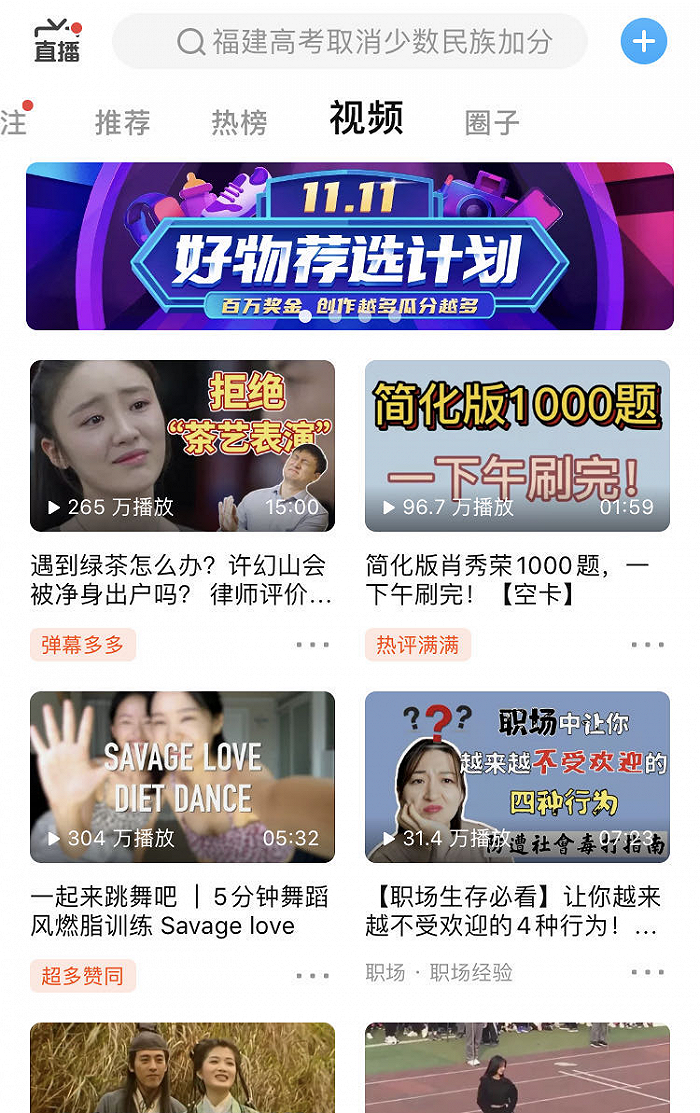This screenshot has width=700, height=1113.
Task: Open the costume drama video thumbnail
Action: coord(182,1068)
